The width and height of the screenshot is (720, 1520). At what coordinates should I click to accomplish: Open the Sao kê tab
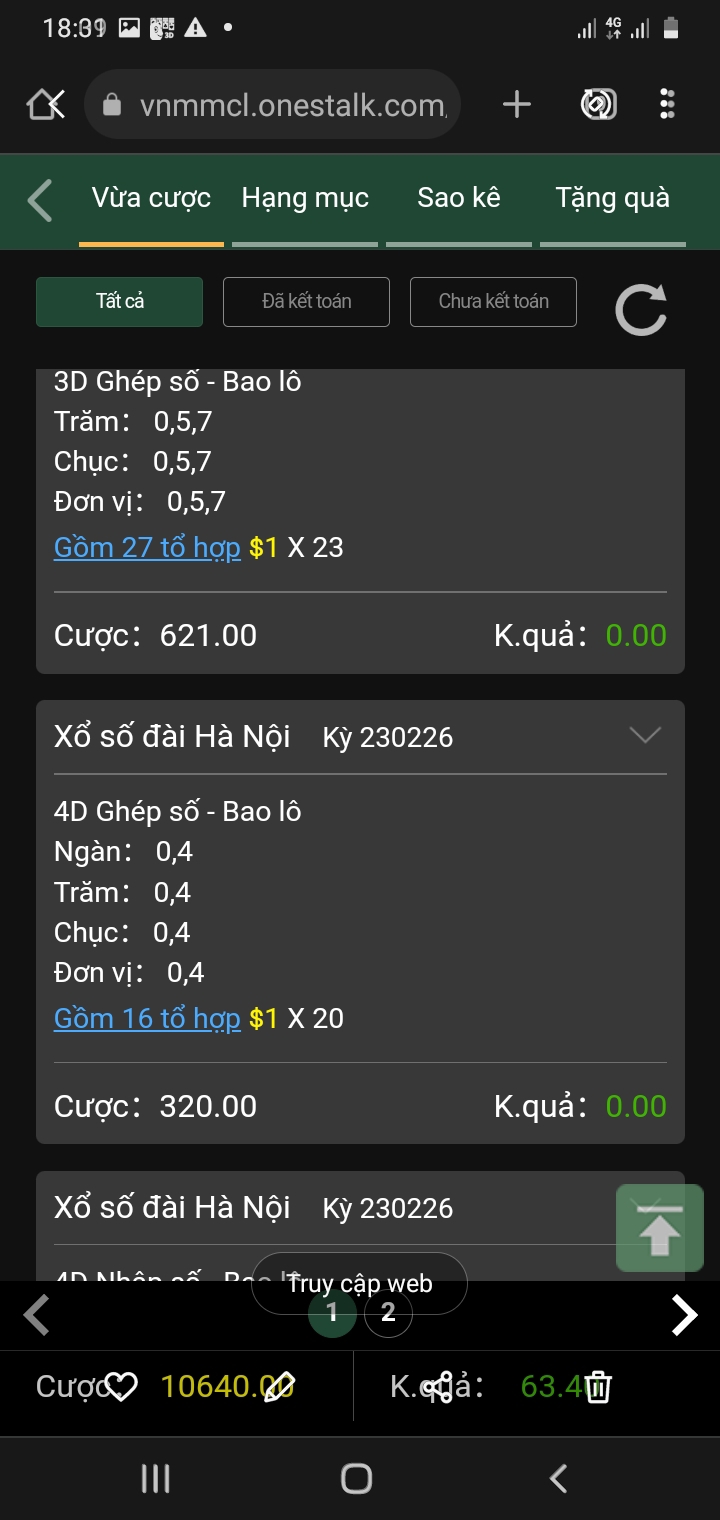pyautogui.click(x=459, y=199)
